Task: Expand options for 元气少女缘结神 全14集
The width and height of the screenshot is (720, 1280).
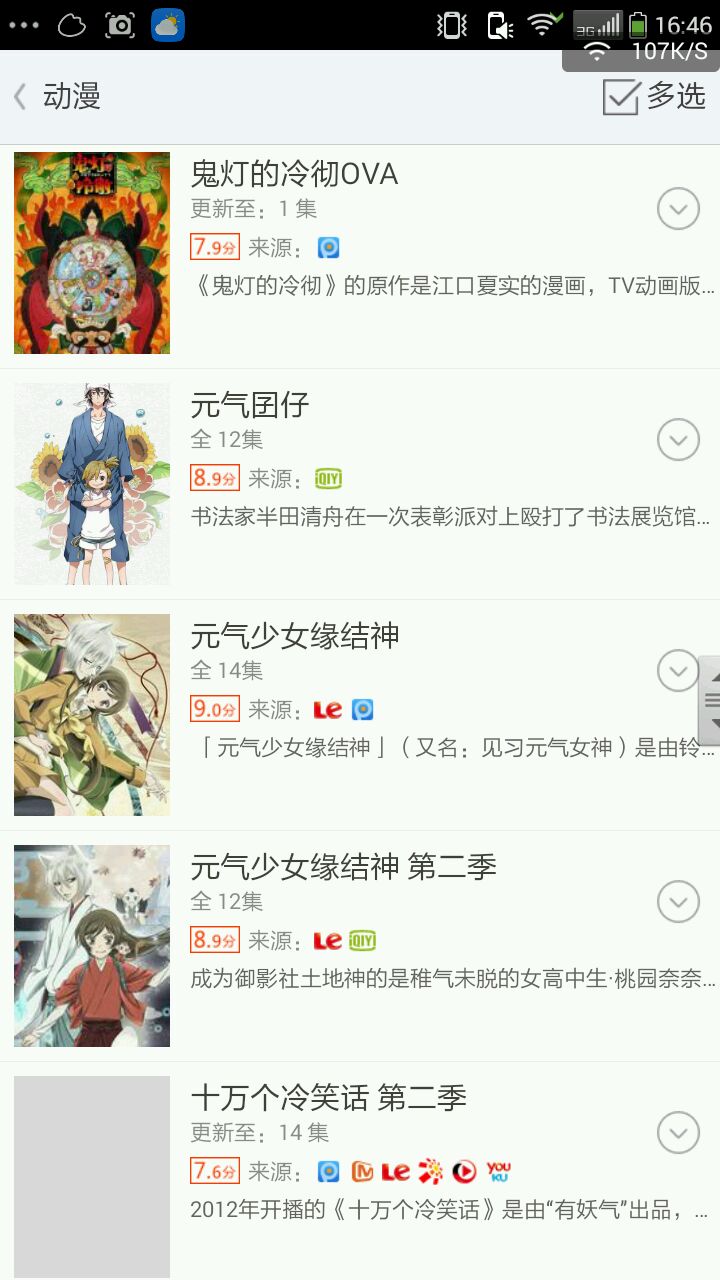Action: coord(678,671)
